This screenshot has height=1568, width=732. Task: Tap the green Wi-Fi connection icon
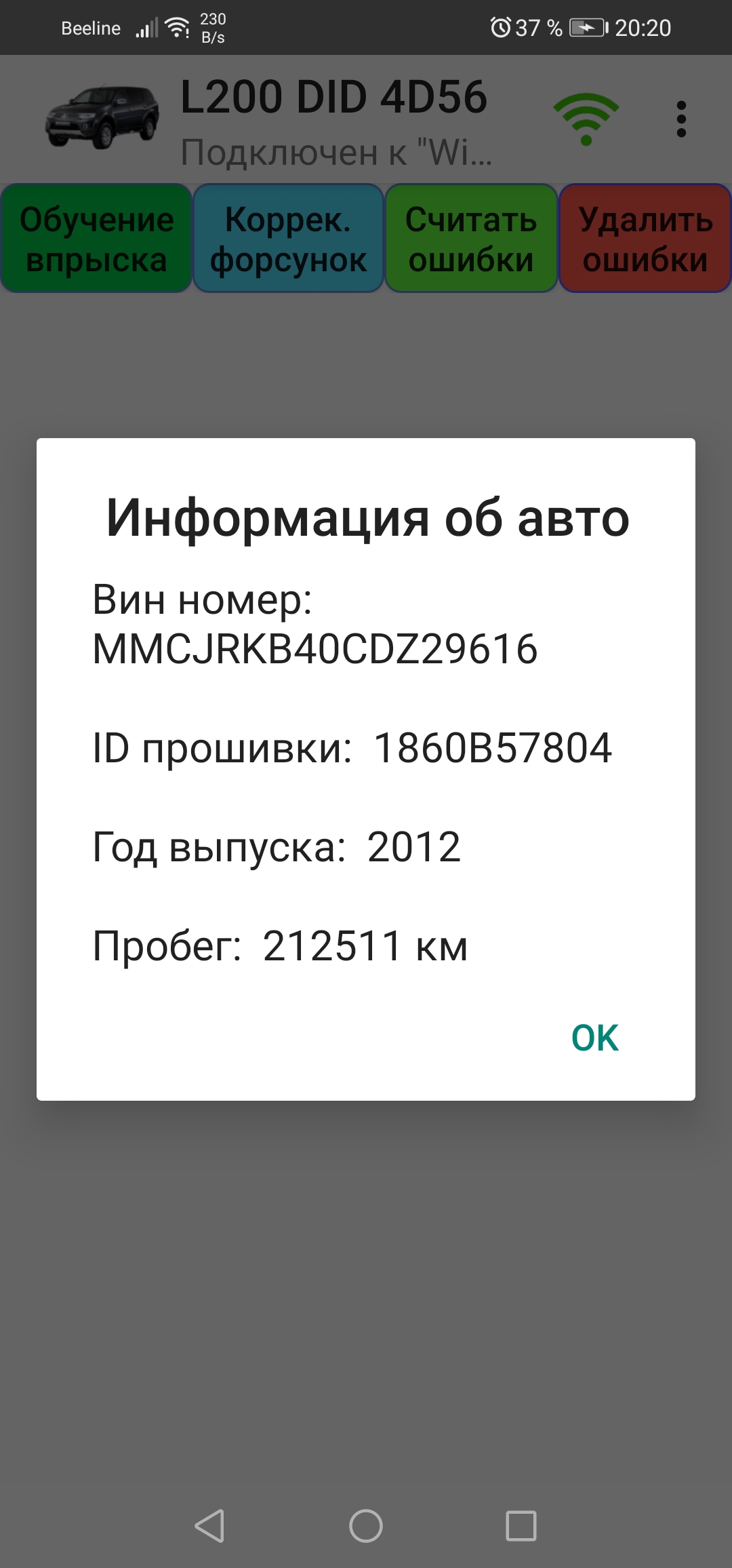click(586, 119)
